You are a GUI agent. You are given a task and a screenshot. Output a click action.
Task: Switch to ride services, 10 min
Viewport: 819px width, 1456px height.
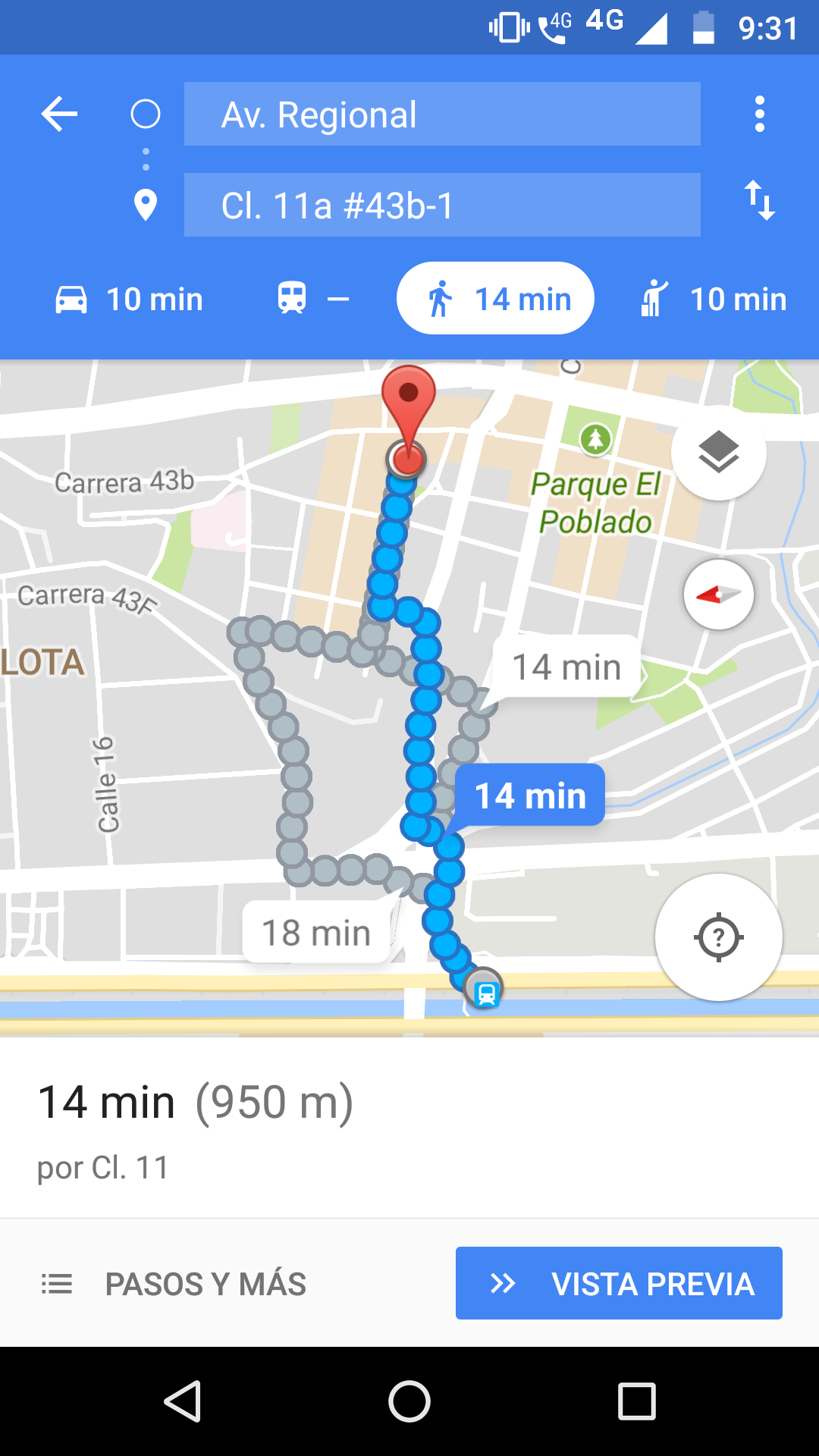point(713,299)
